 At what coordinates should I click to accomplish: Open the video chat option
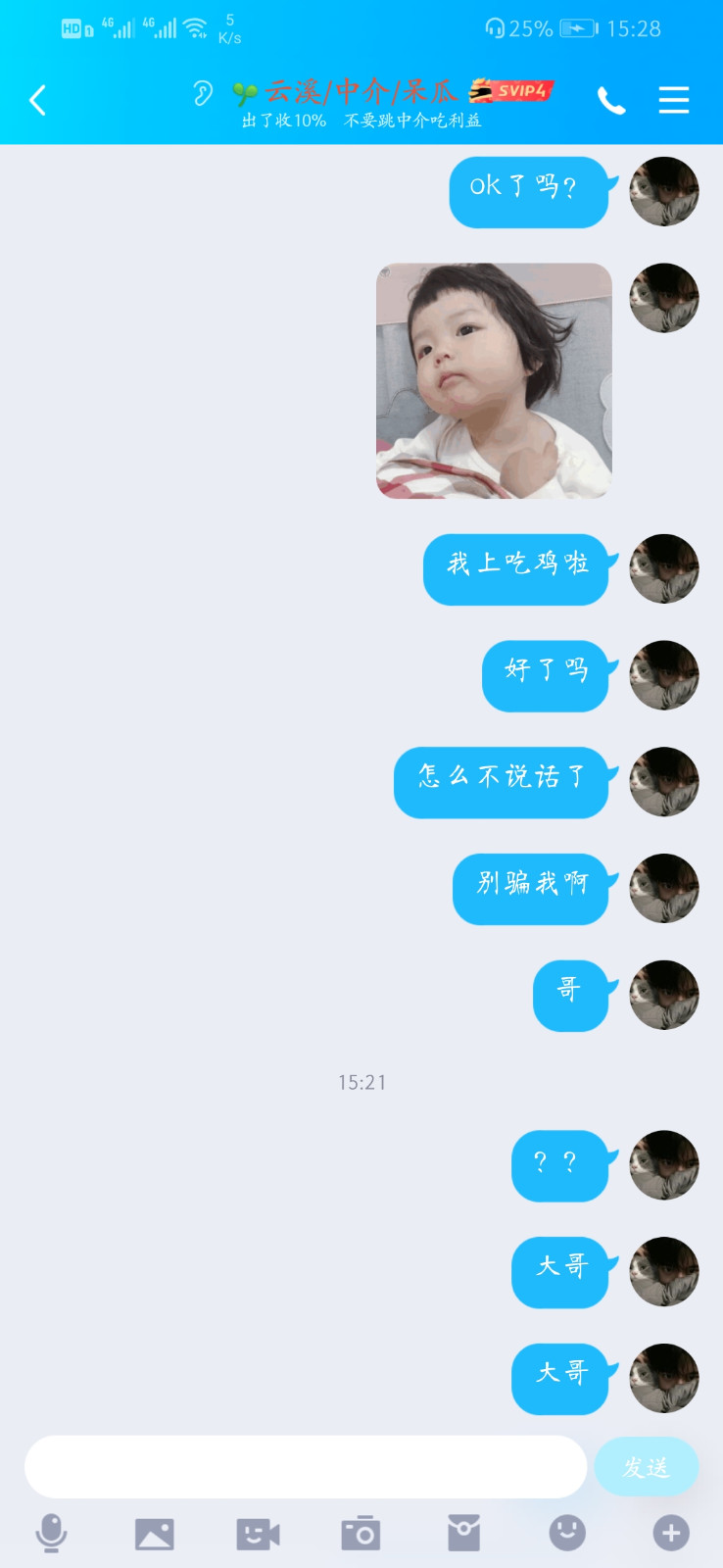pyautogui.click(x=258, y=1534)
